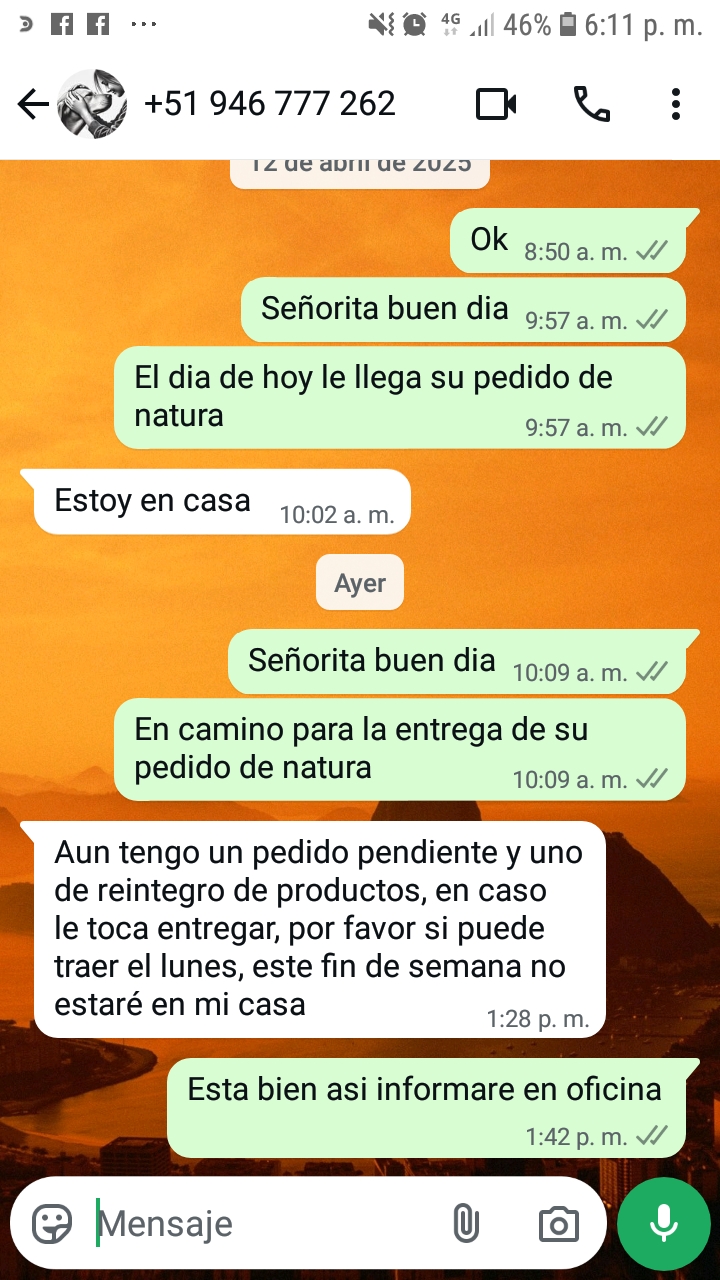Open the overflow menu
Viewport: 720px width, 1280px height.
click(x=676, y=104)
